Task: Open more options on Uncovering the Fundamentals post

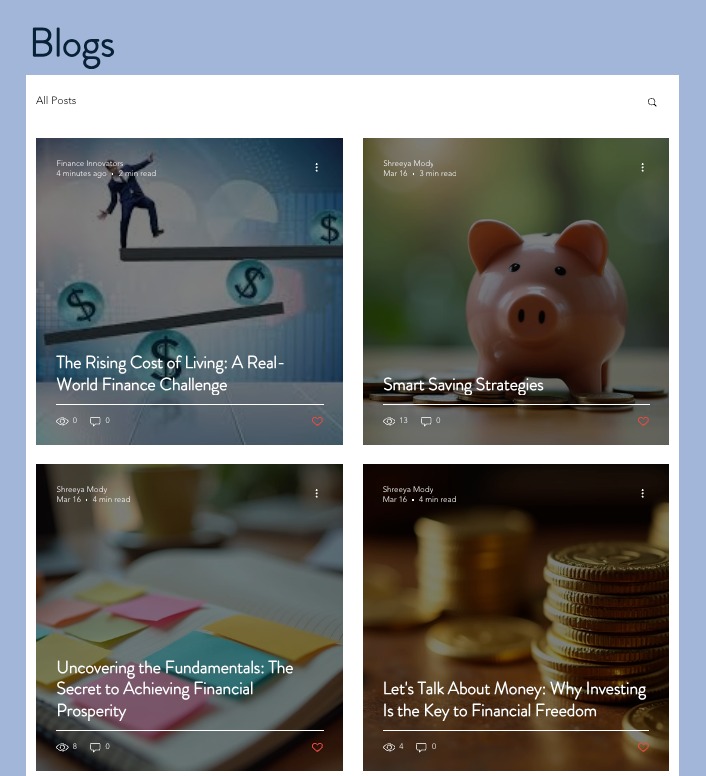Action: (x=317, y=494)
